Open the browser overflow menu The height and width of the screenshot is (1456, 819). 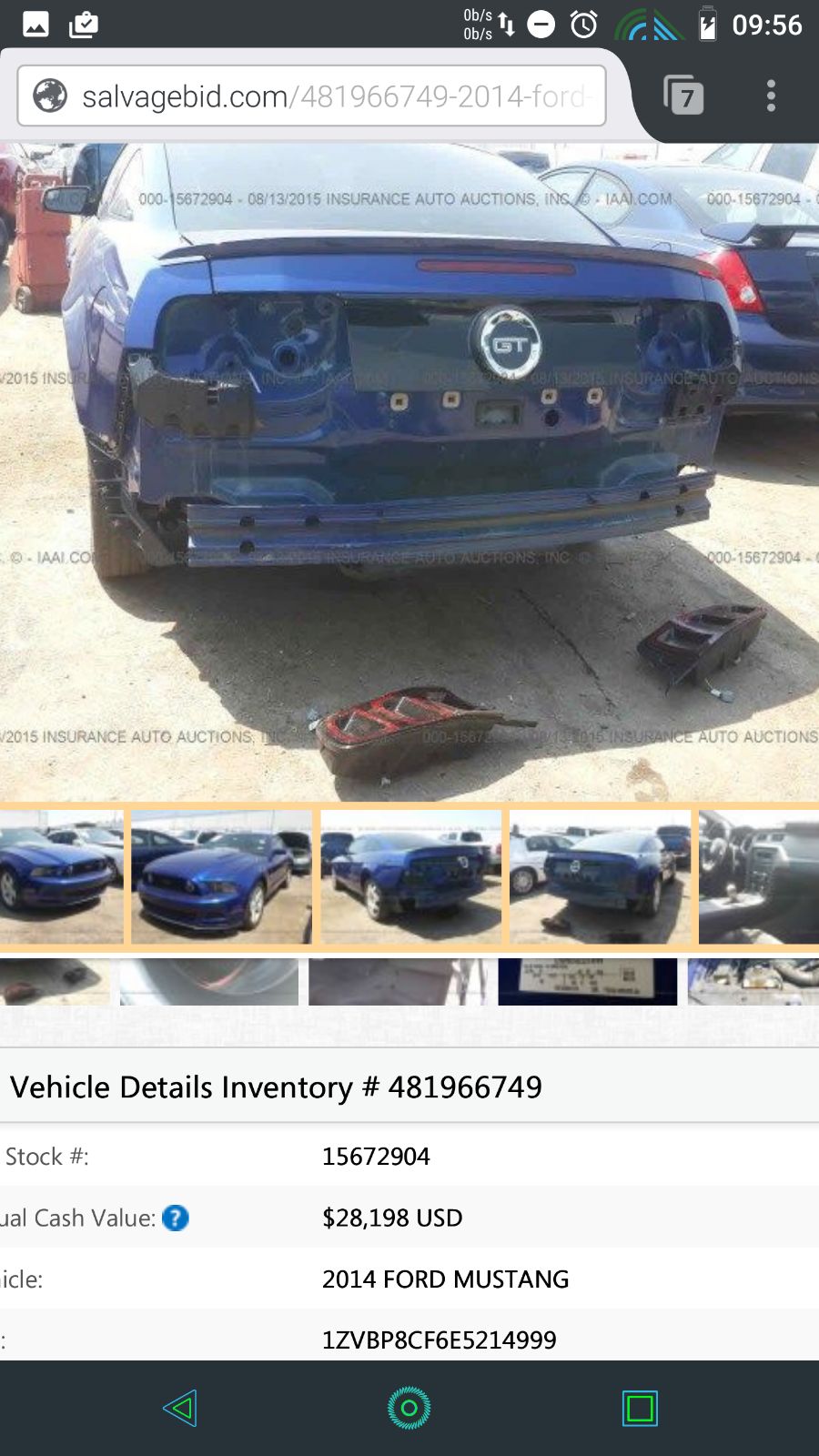tap(771, 96)
